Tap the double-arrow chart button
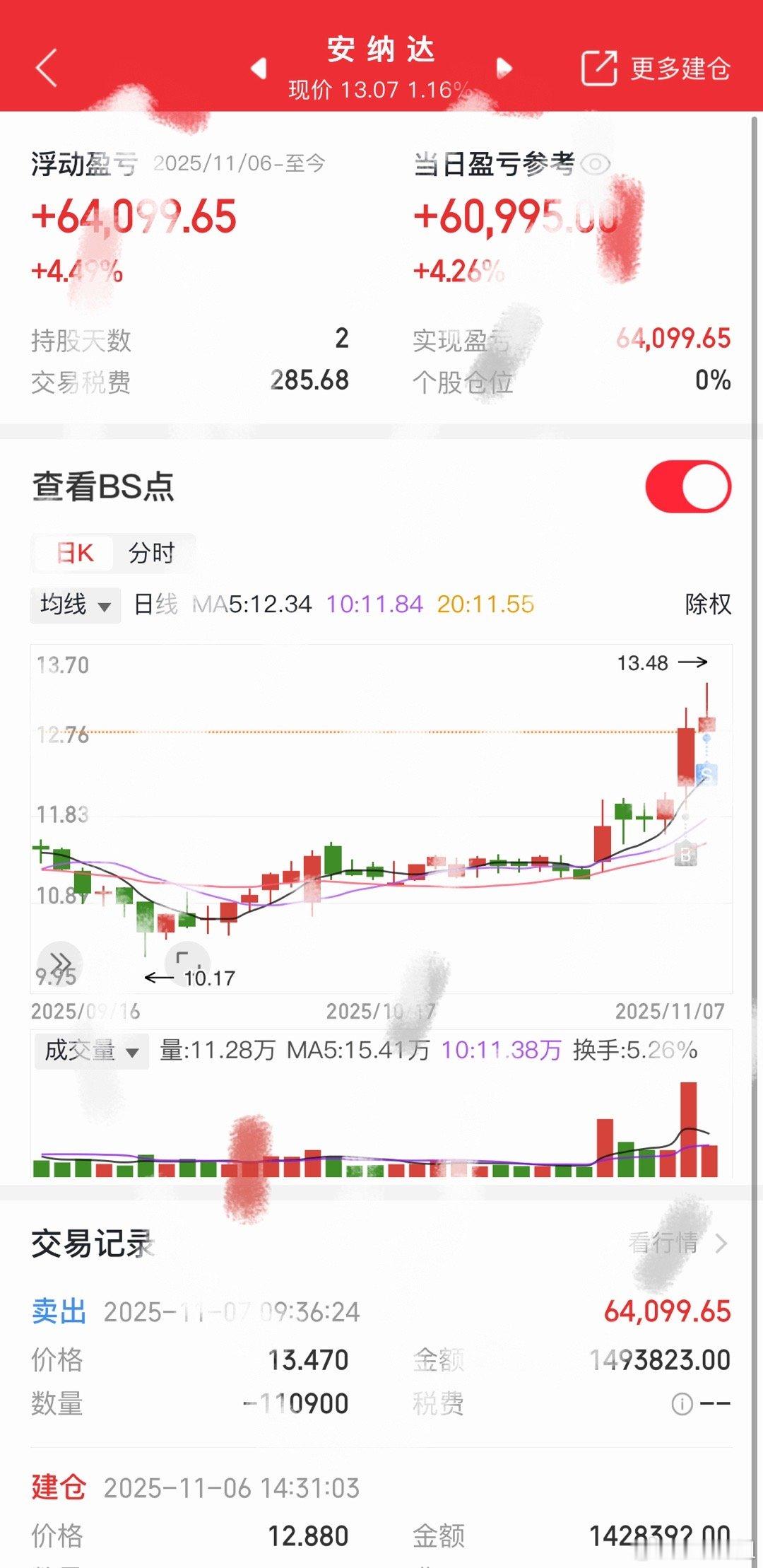This screenshot has width=763, height=1568. (x=61, y=962)
